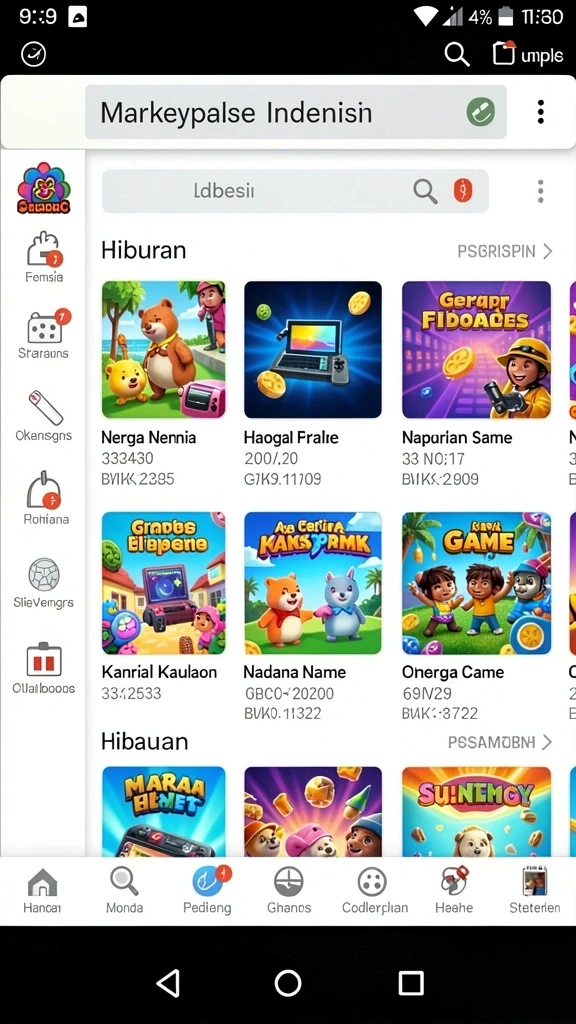This screenshot has height=1024, width=576.
Task: Open the Nadana Name game card
Action: [x=313, y=616]
